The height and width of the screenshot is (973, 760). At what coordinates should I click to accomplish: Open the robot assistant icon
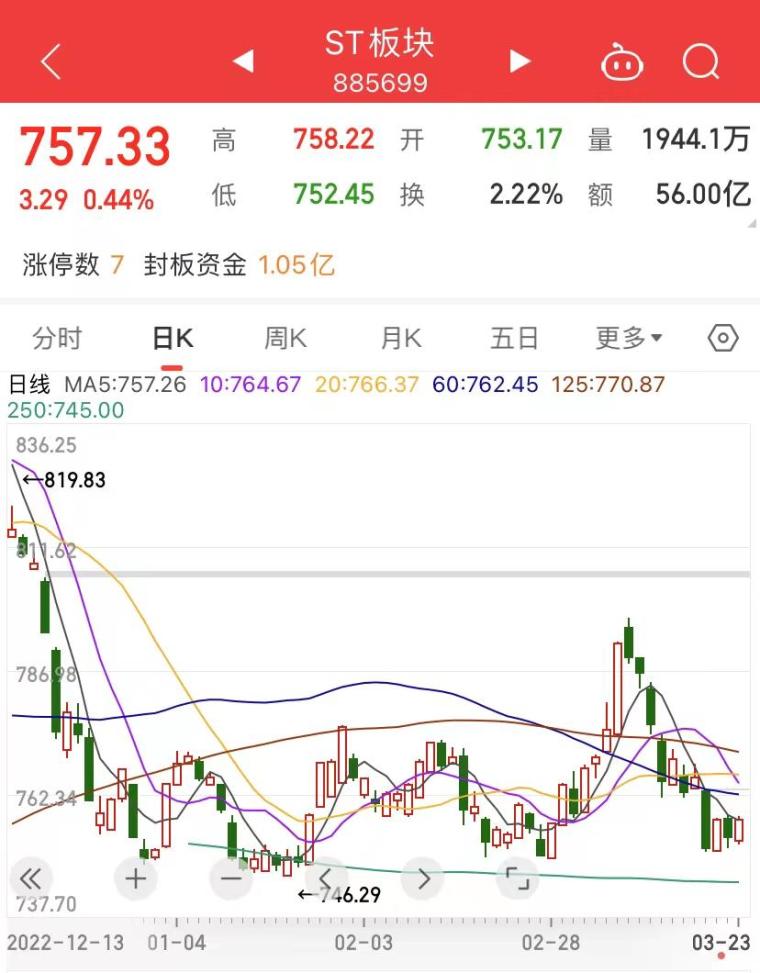tap(621, 63)
